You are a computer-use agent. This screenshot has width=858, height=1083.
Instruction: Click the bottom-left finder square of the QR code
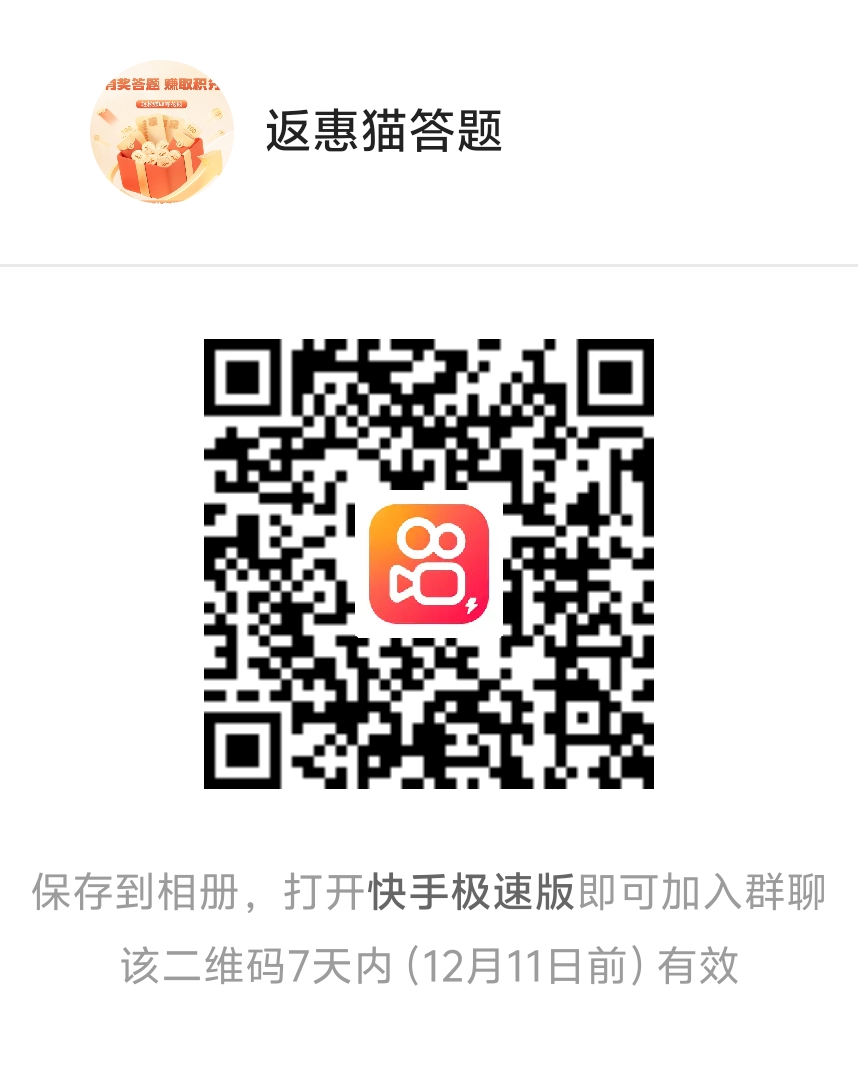pos(240,752)
